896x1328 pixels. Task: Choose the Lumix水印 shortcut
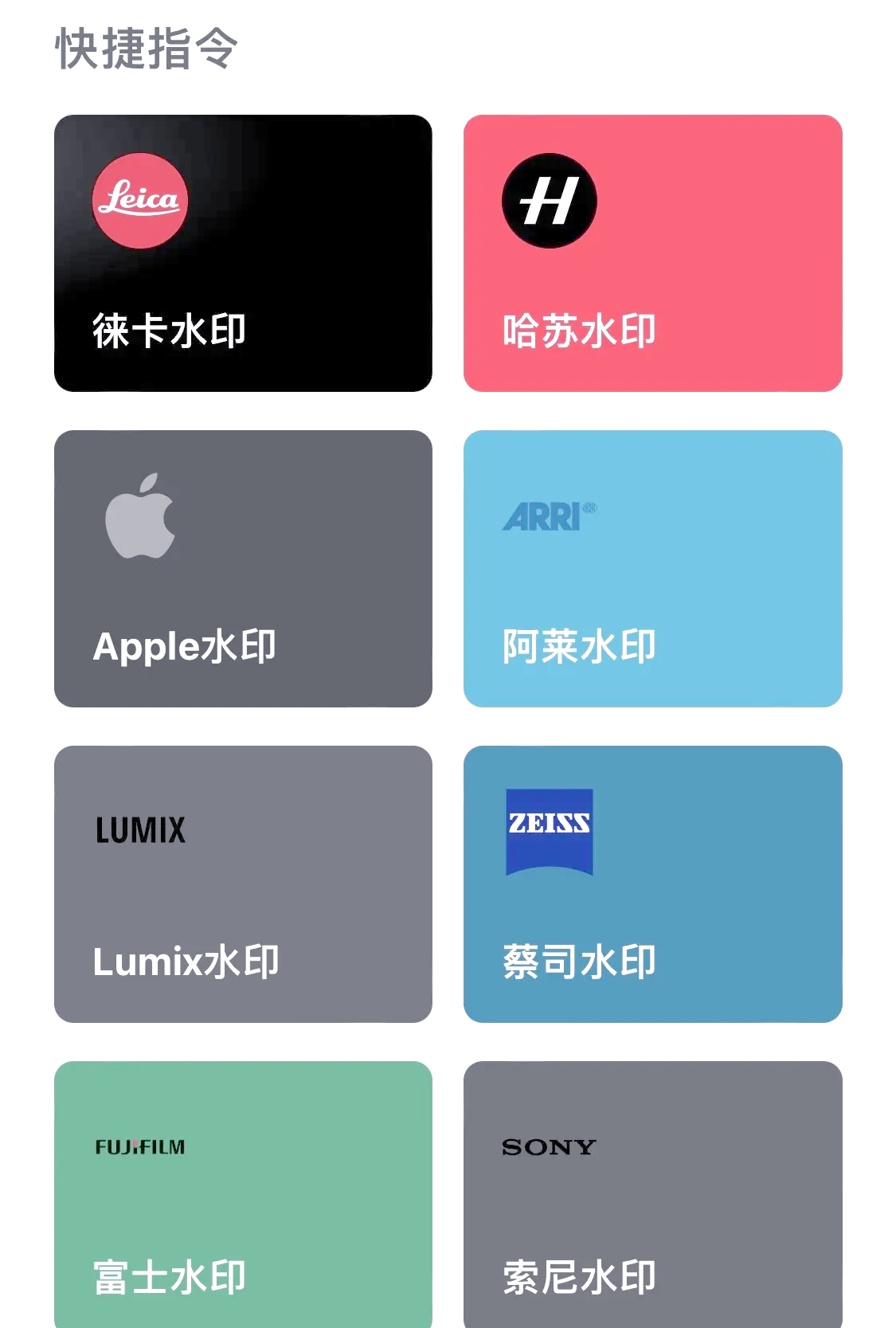coord(243,884)
